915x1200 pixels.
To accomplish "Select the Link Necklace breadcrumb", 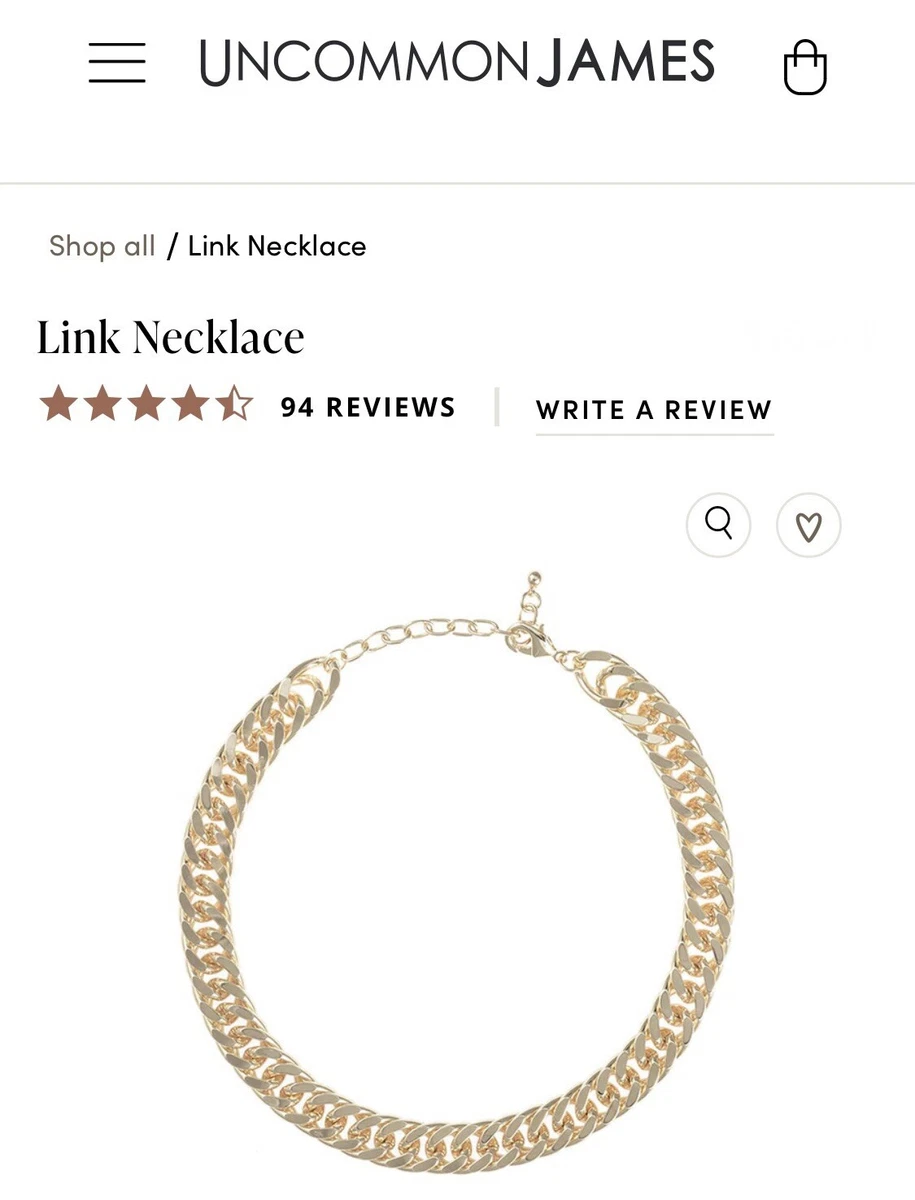I will [276, 245].
